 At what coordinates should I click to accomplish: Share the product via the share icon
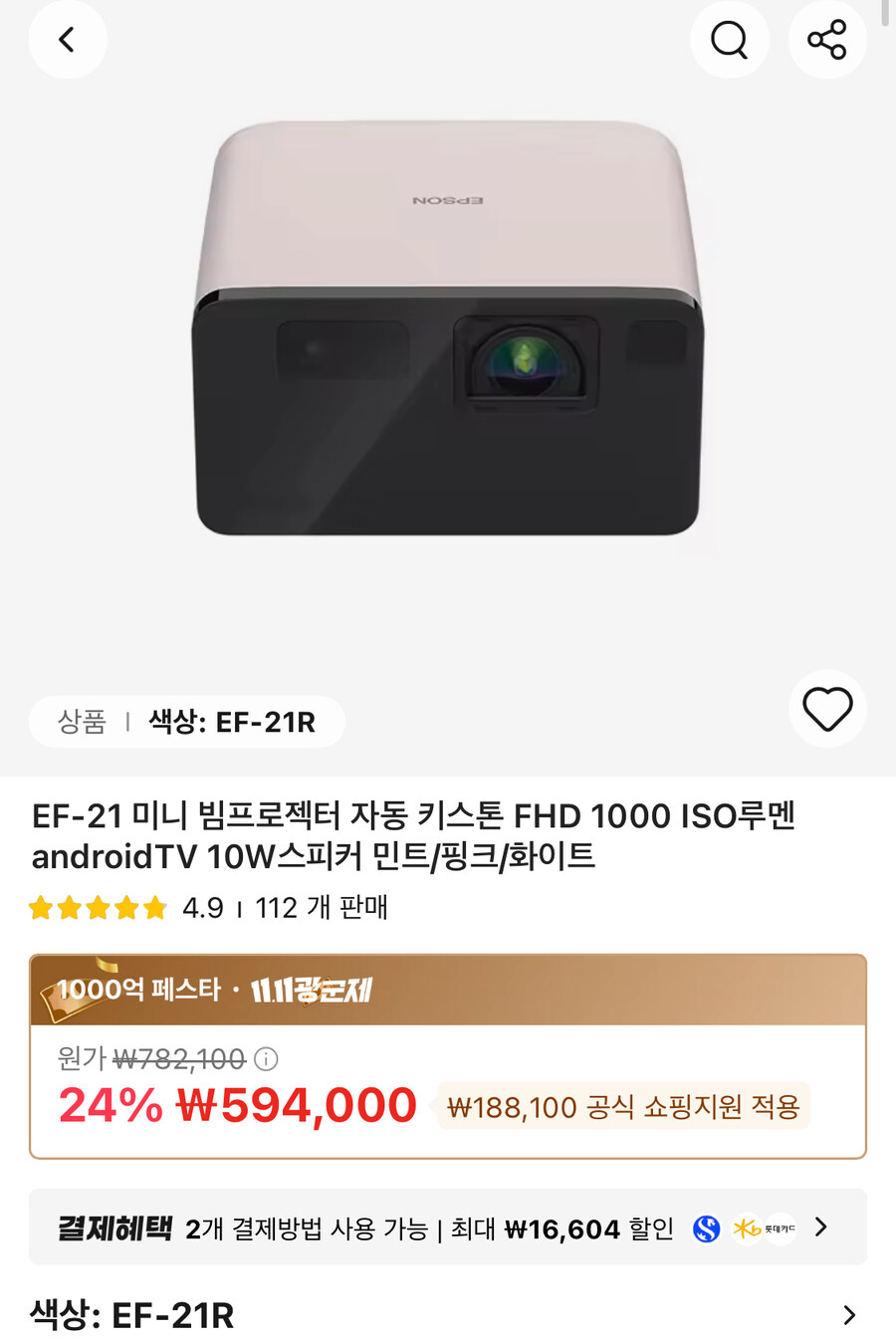[827, 40]
